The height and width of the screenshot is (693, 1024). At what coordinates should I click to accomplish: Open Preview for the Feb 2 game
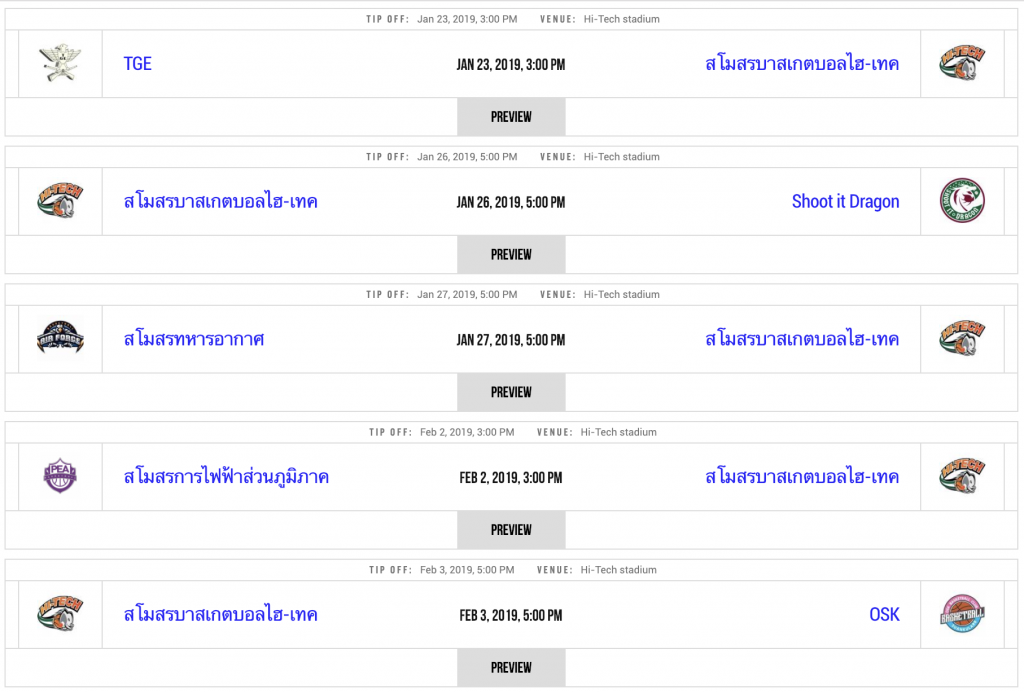click(x=511, y=530)
